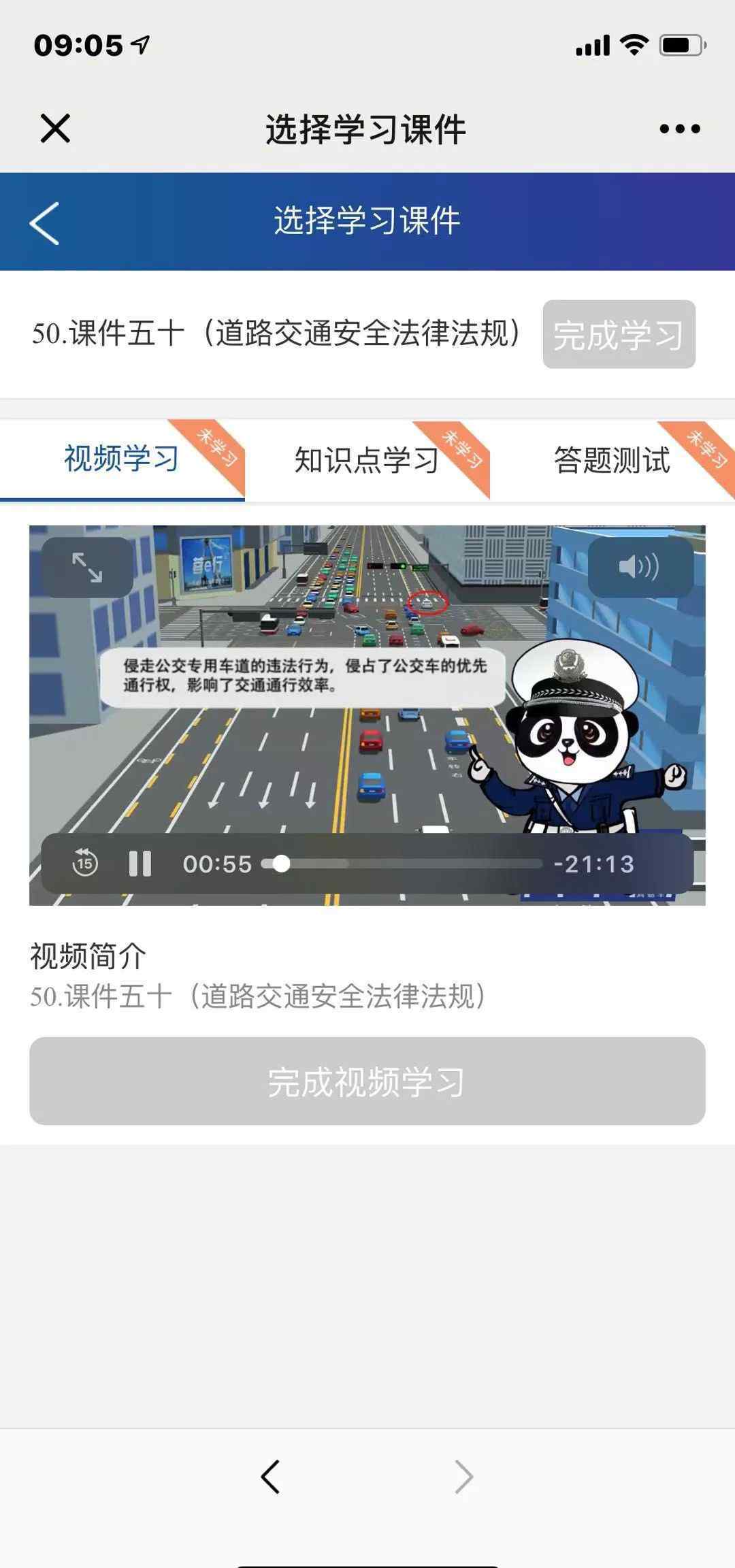
Task: Rewind the video 15 seconds
Action: click(x=85, y=864)
